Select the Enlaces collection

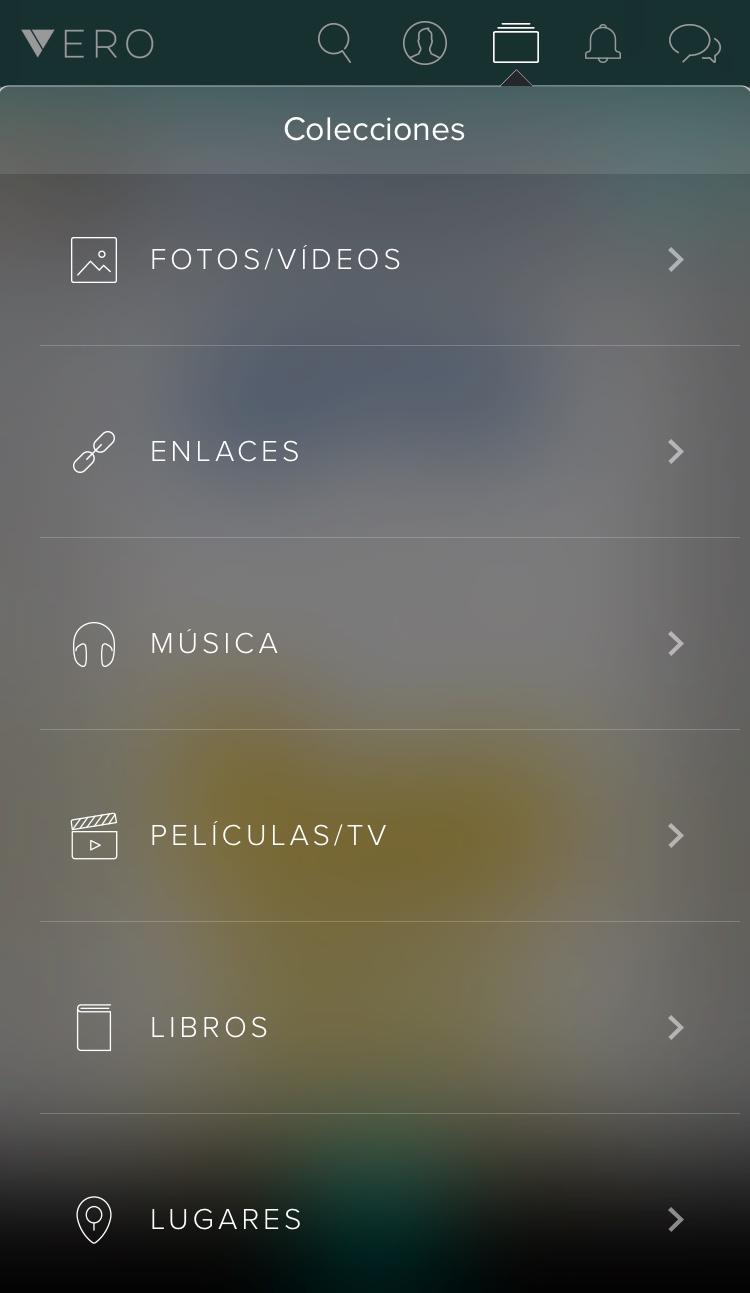(390, 452)
